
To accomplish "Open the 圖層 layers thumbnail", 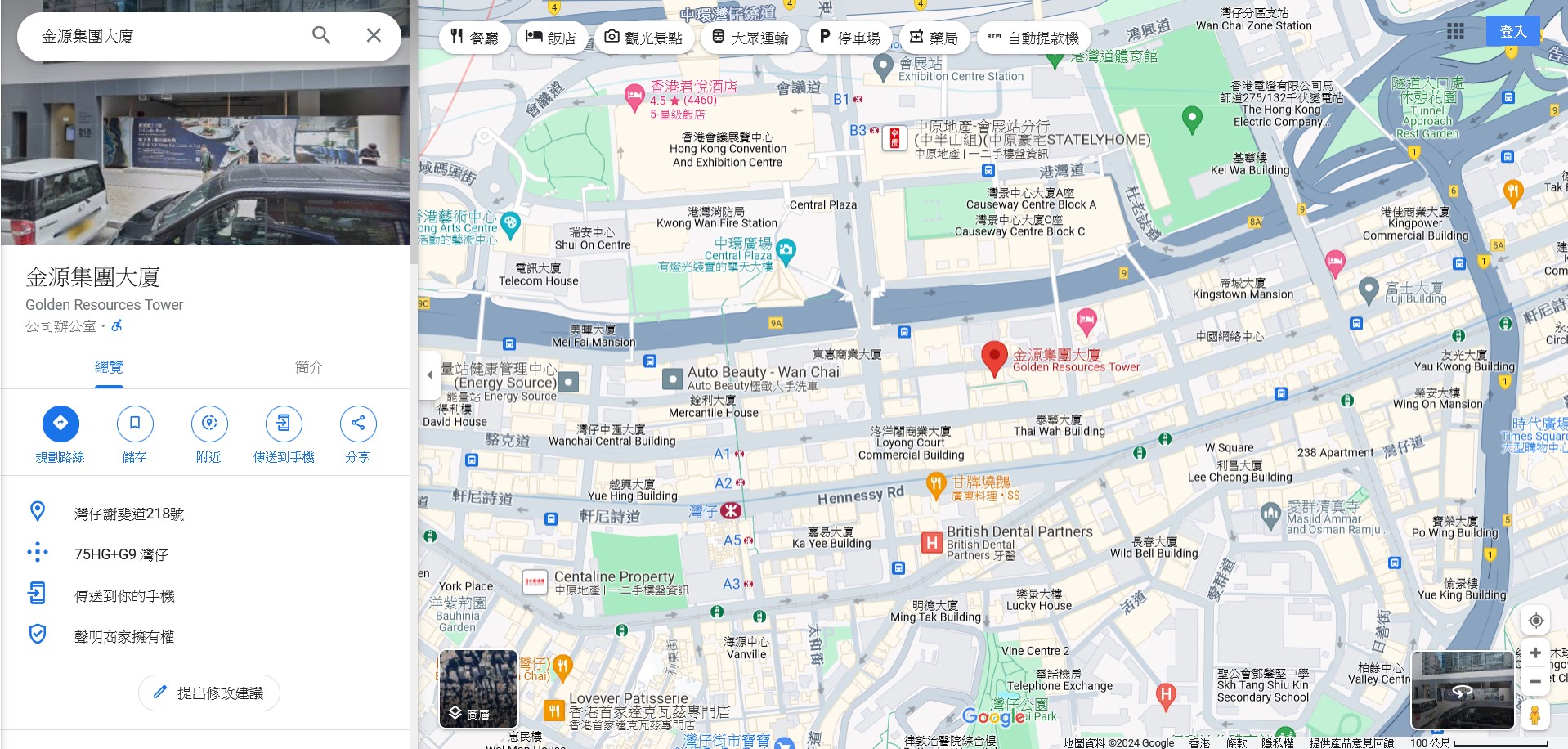I will coord(478,688).
